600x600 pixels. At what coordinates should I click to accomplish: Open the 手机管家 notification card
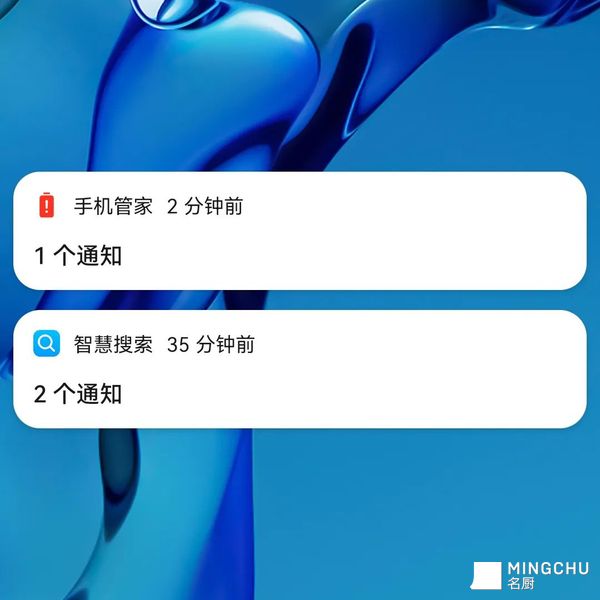[299, 232]
